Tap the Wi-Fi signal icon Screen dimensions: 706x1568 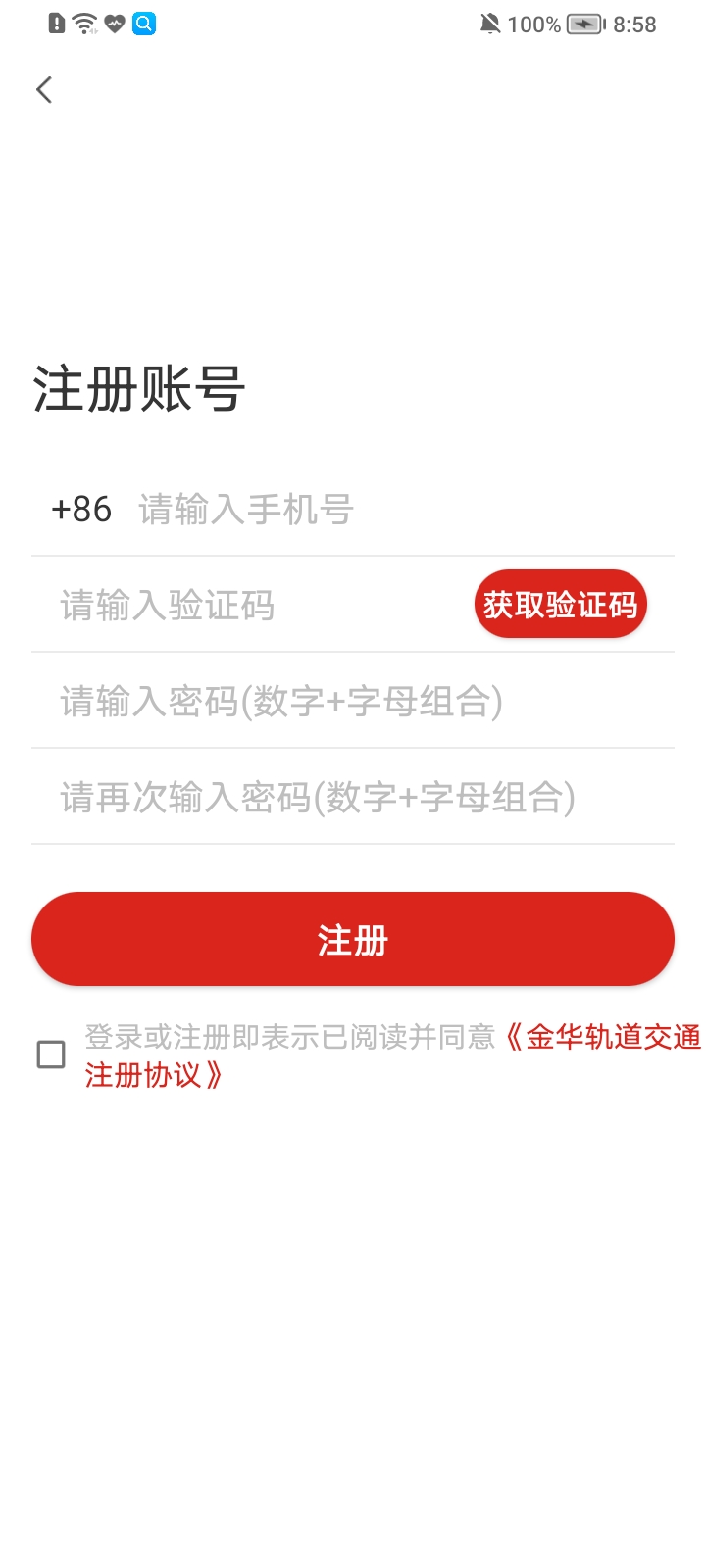click(x=82, y=24)
